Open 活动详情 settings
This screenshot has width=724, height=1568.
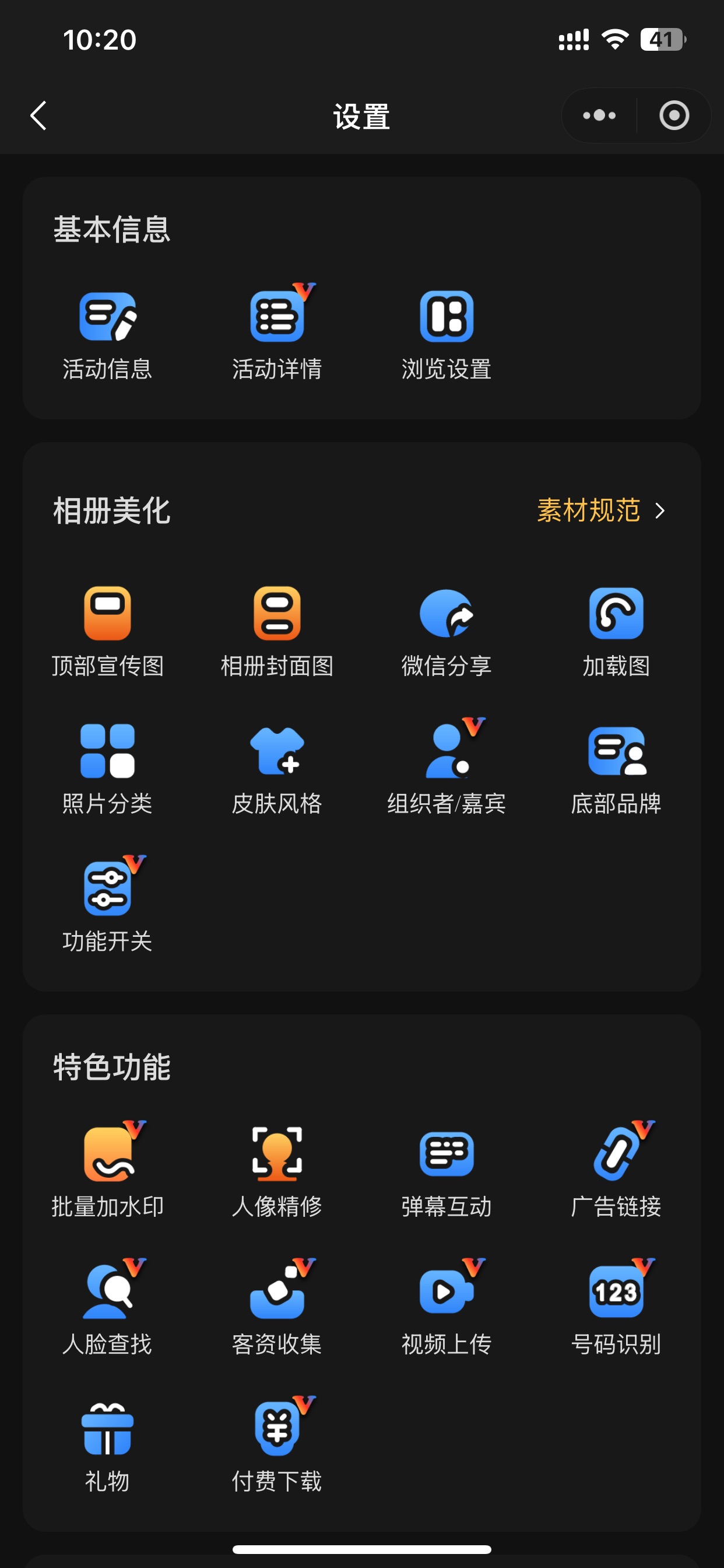(277, 335)
